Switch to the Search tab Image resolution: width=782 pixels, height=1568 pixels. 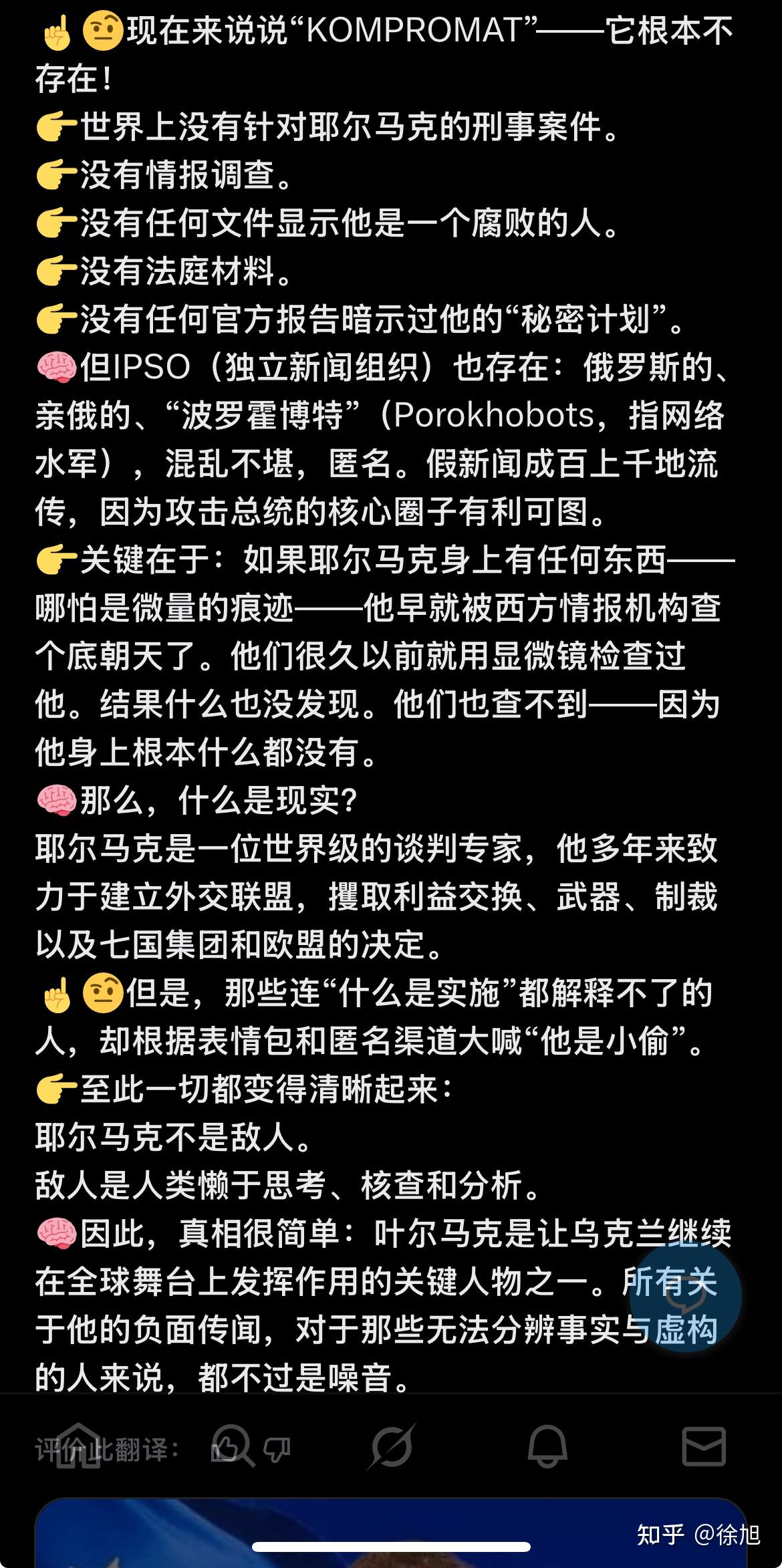234,1448
